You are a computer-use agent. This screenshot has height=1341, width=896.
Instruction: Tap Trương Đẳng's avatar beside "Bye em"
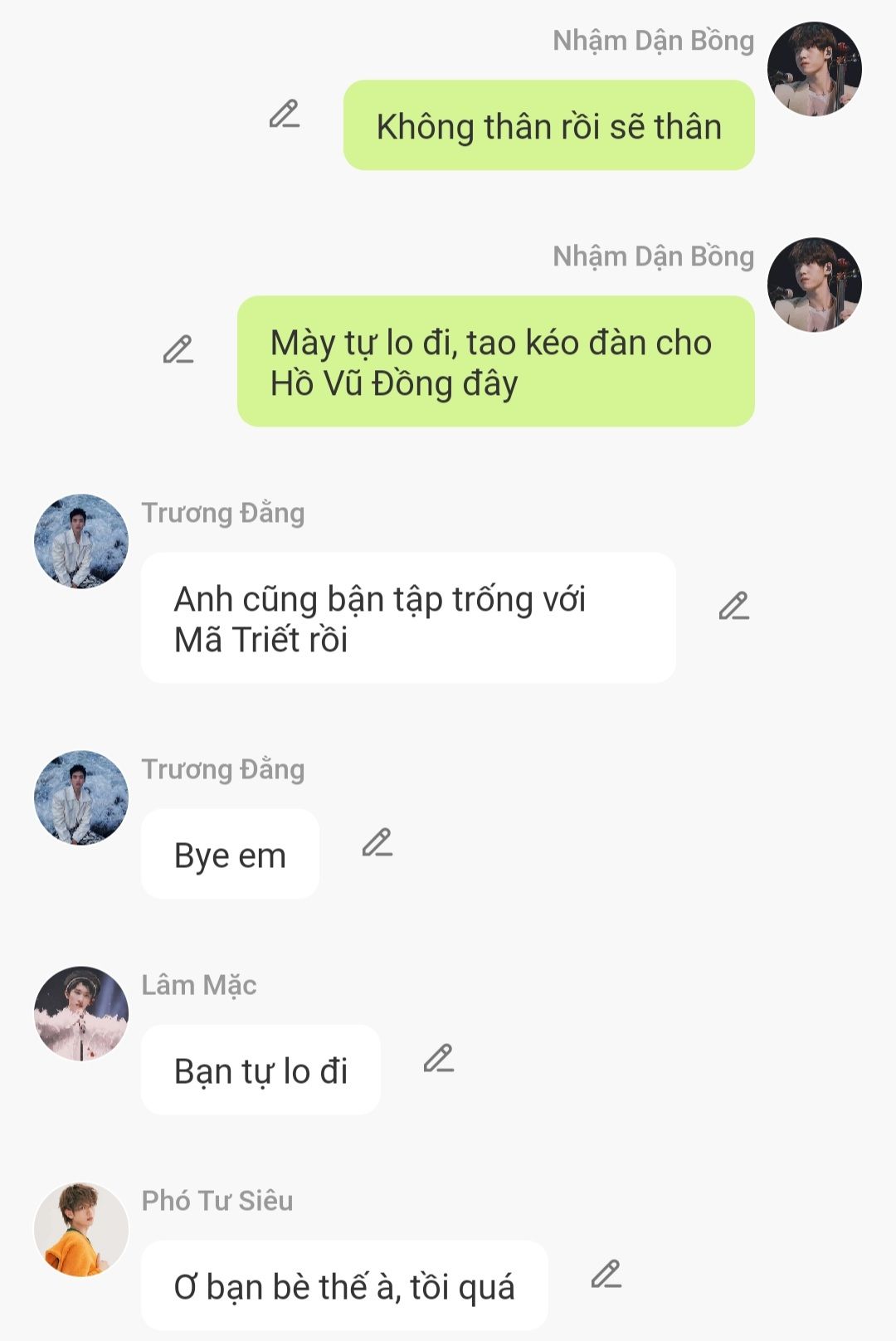[x=81, y=797]
